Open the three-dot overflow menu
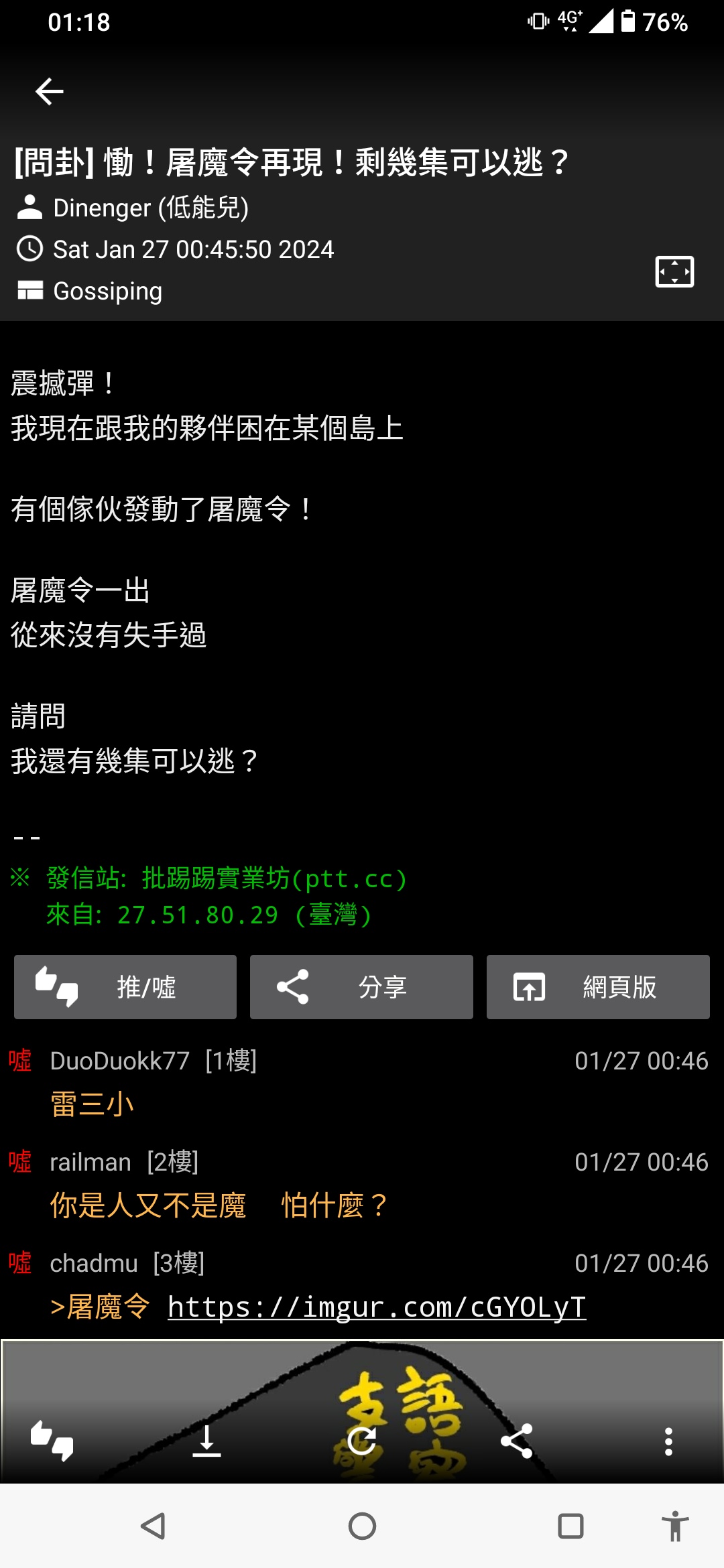Image resolution: width=724 pixels, height=1568 pixels. (x=668, y=1441)
